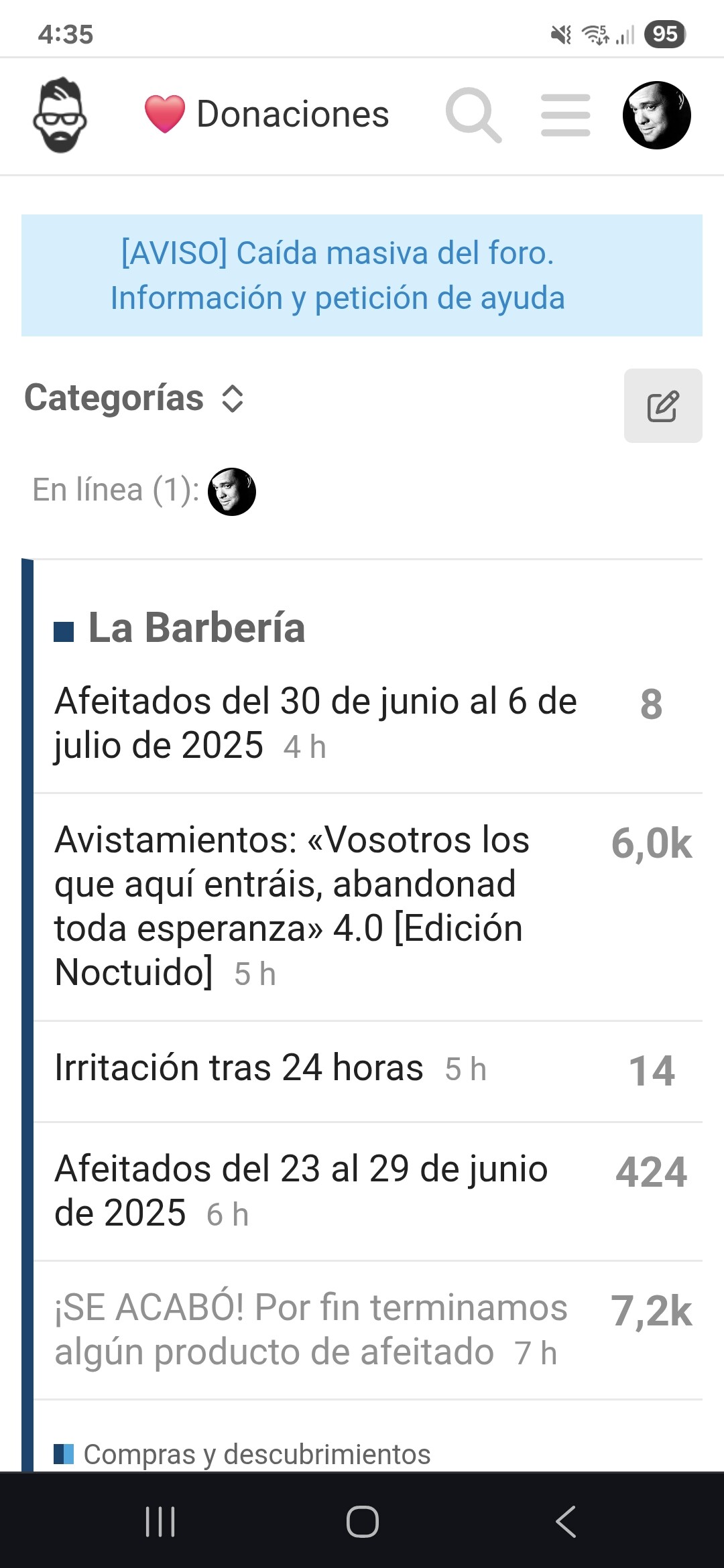
Task: Go back with system navigation arrow
Action: click(x=566, y=1521)
